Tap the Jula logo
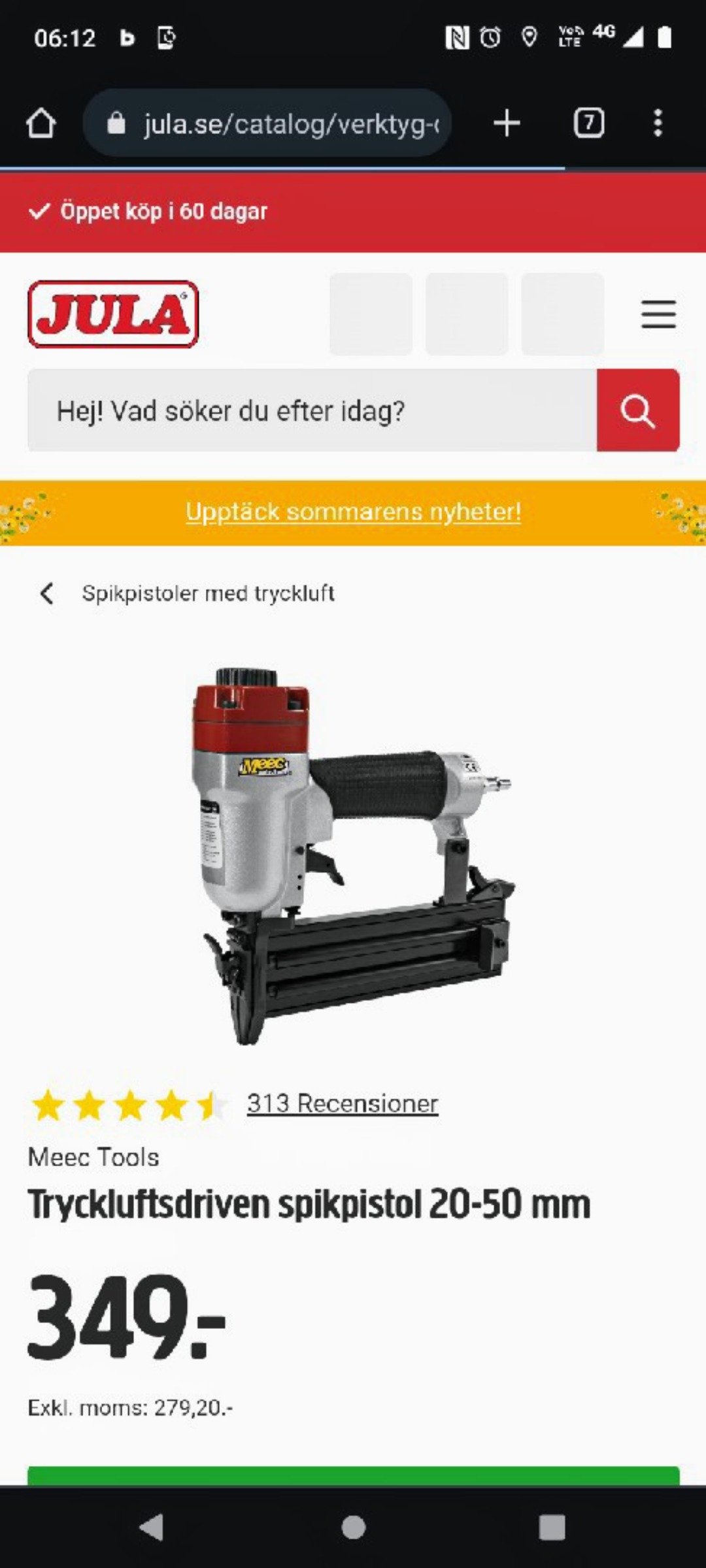 113,314
